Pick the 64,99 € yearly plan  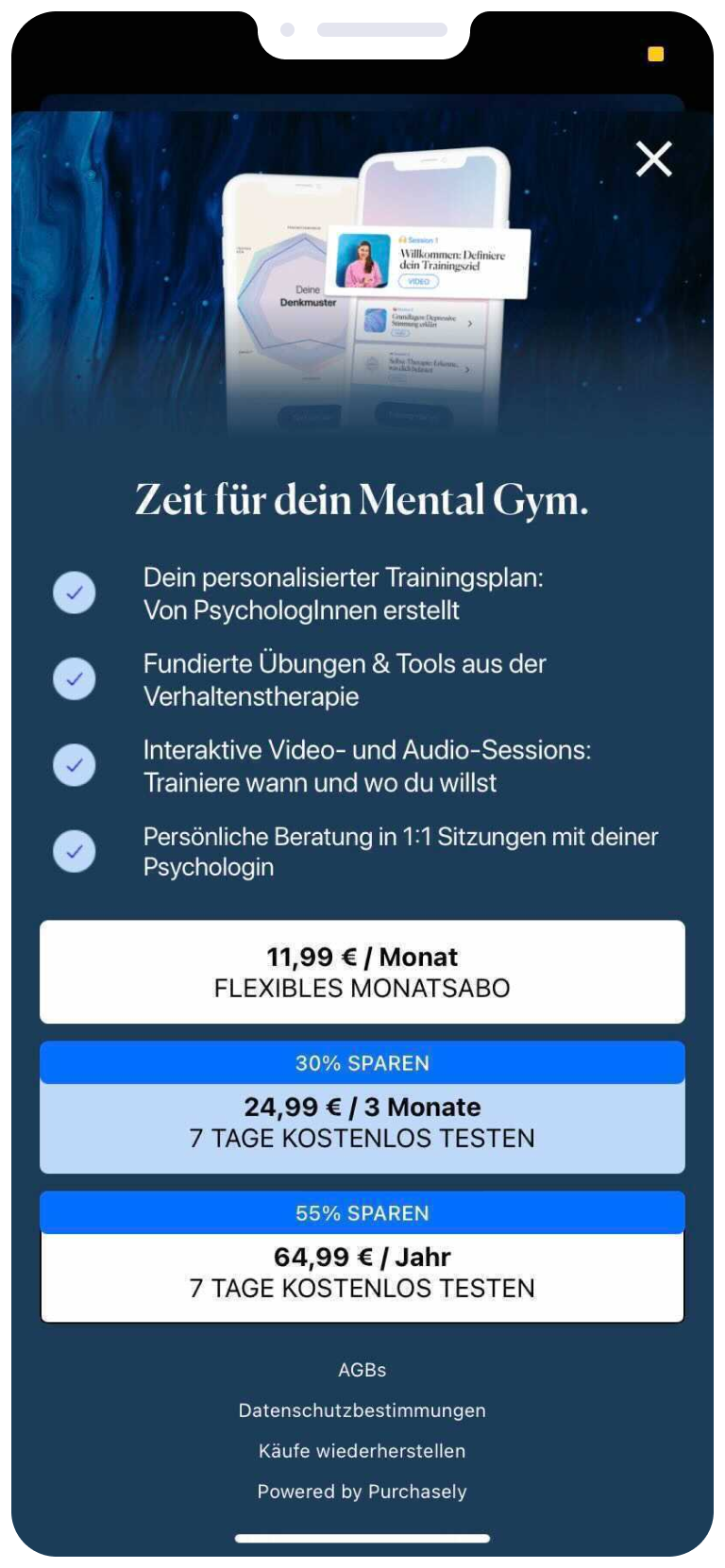[362, 1272]
